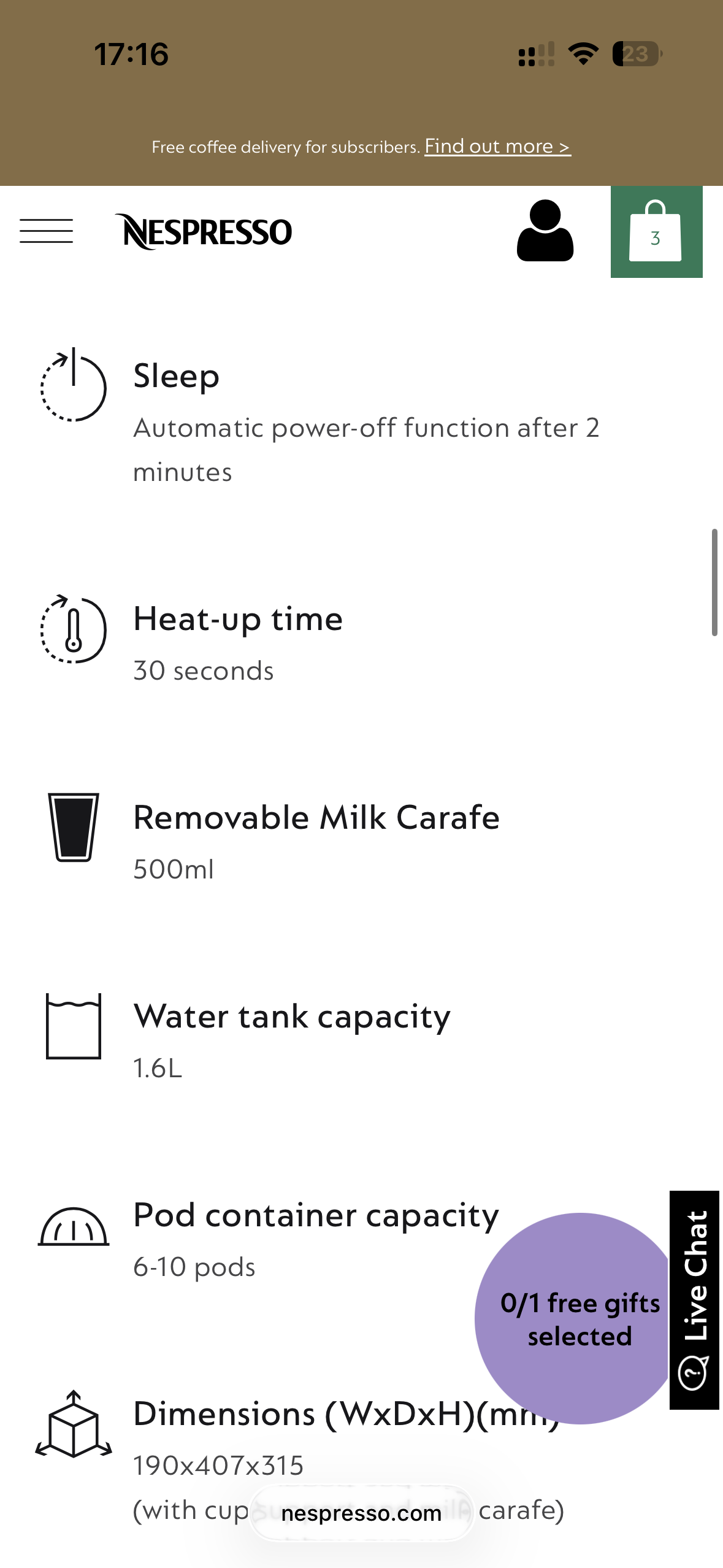This screenshot has width=723, height=1568.
Task: Open the hamburger menu
Action: coord(46,231)
